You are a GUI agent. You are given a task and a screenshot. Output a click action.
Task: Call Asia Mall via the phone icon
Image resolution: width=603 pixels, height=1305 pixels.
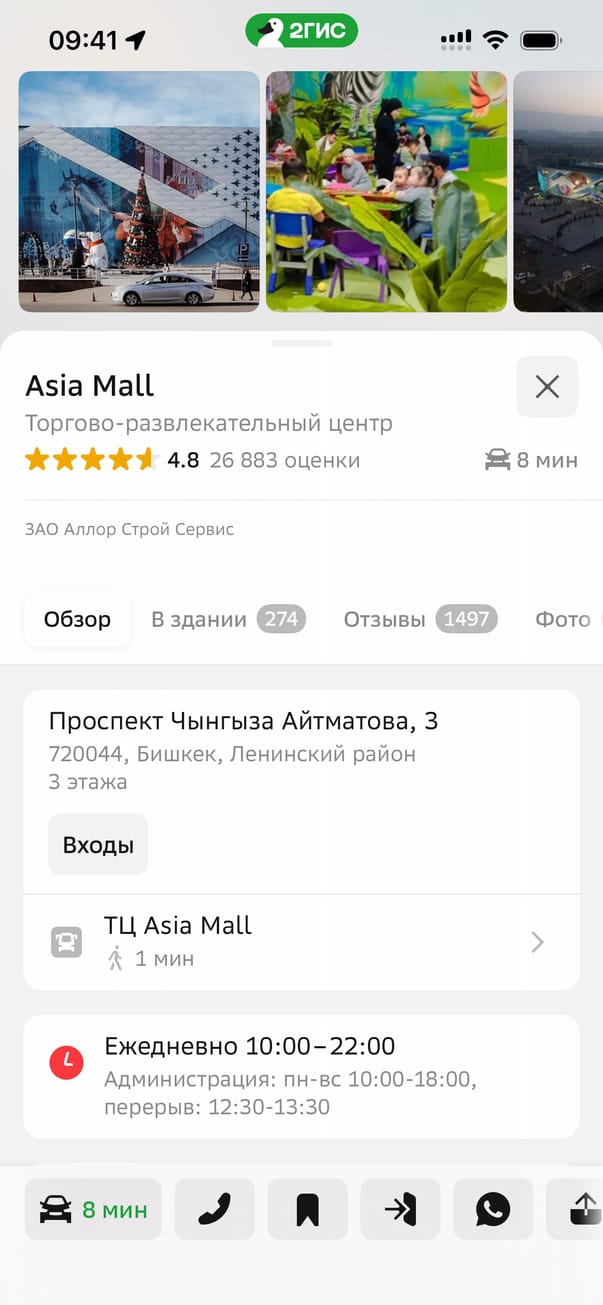(215, 1209)
